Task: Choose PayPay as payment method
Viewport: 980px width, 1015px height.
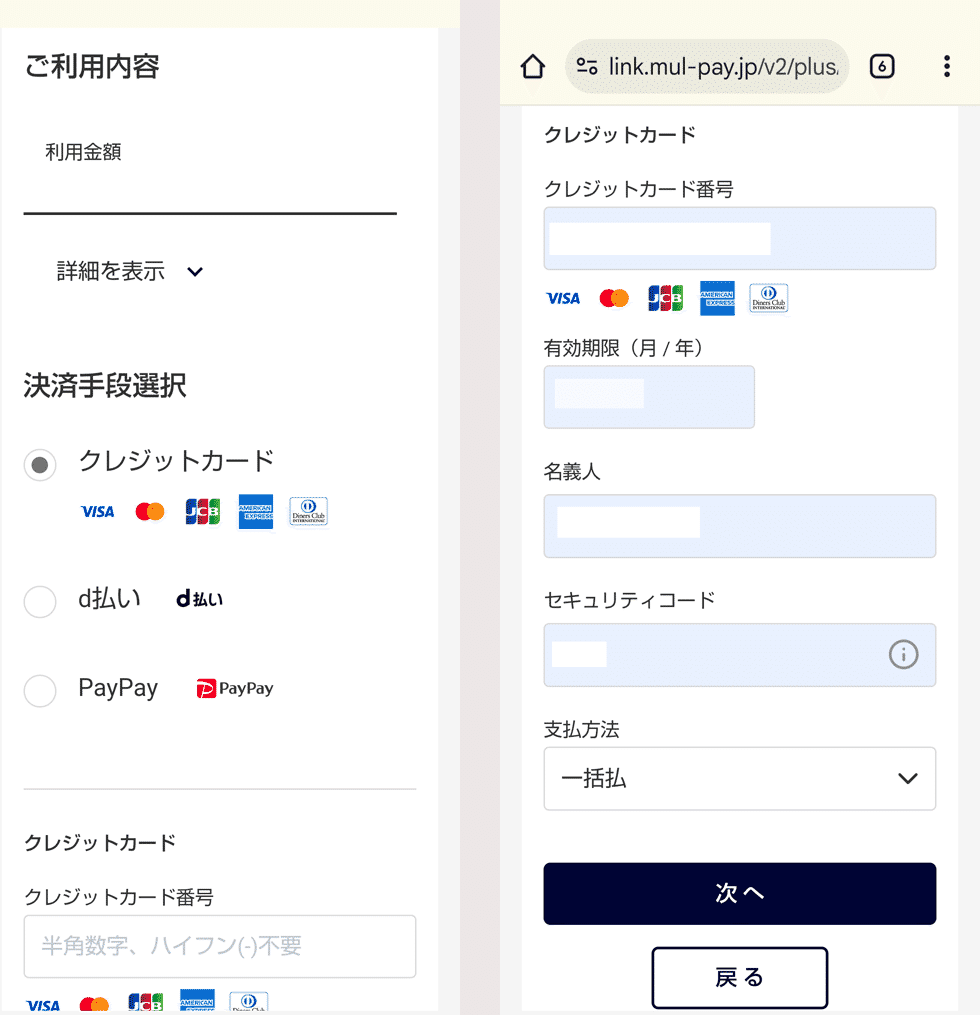Action: [40, 690]
